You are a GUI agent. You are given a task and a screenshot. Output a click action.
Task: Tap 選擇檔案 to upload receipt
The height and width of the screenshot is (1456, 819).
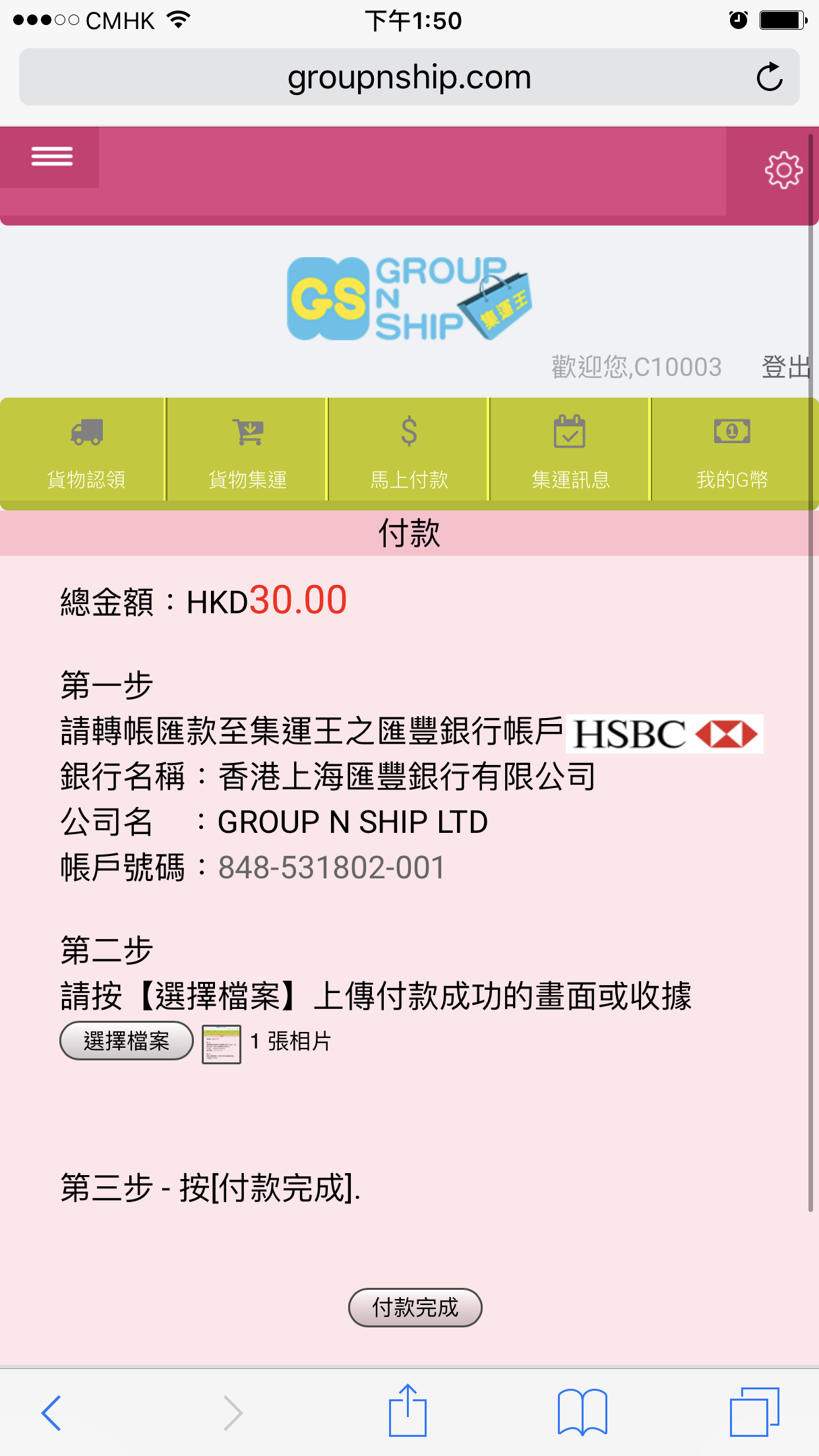point(127,1041)
